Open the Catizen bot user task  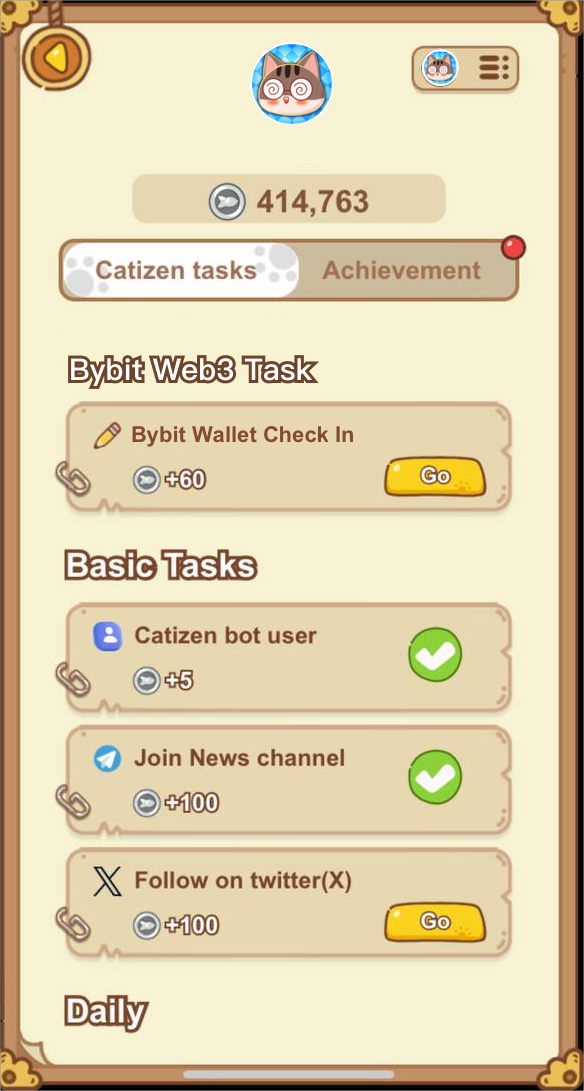289,658
